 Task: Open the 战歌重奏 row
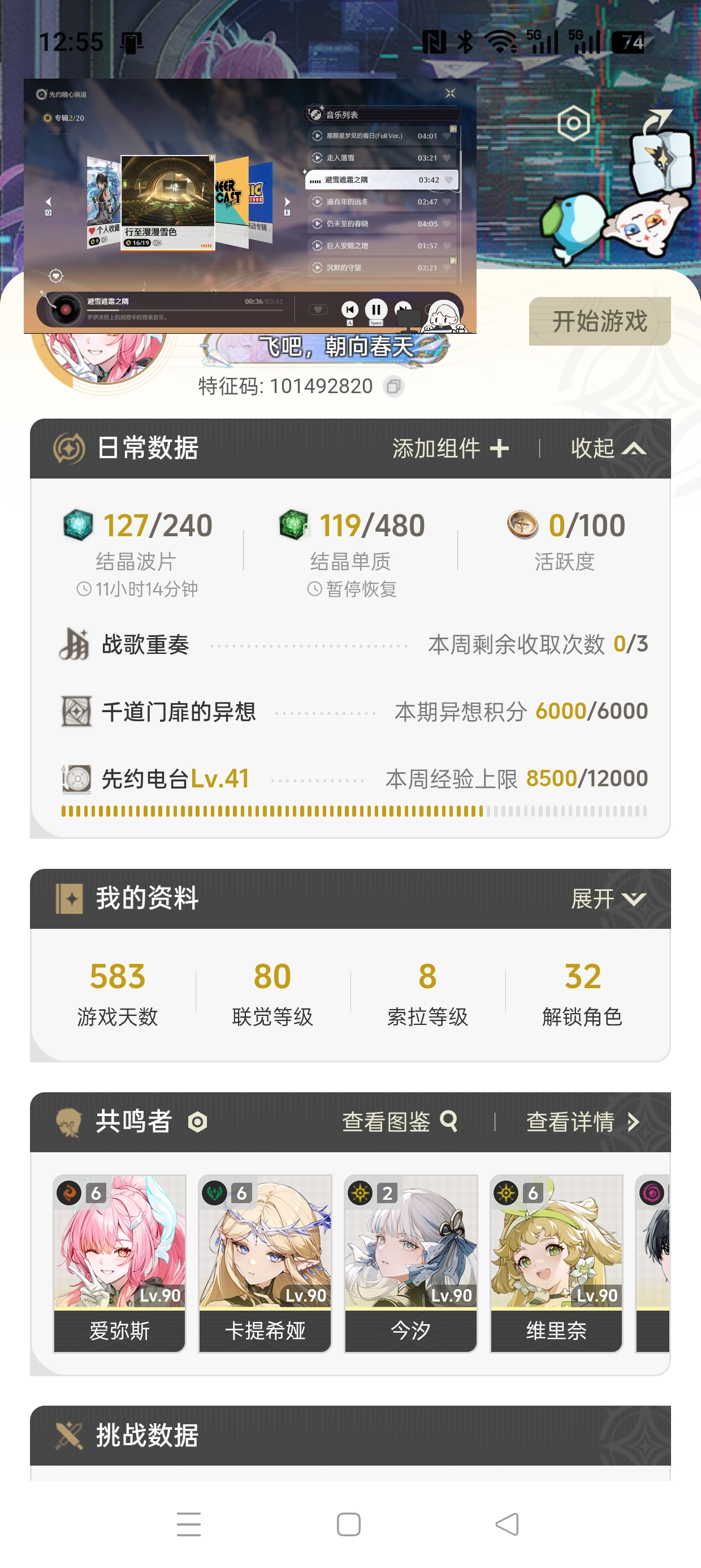pos(353,644)
